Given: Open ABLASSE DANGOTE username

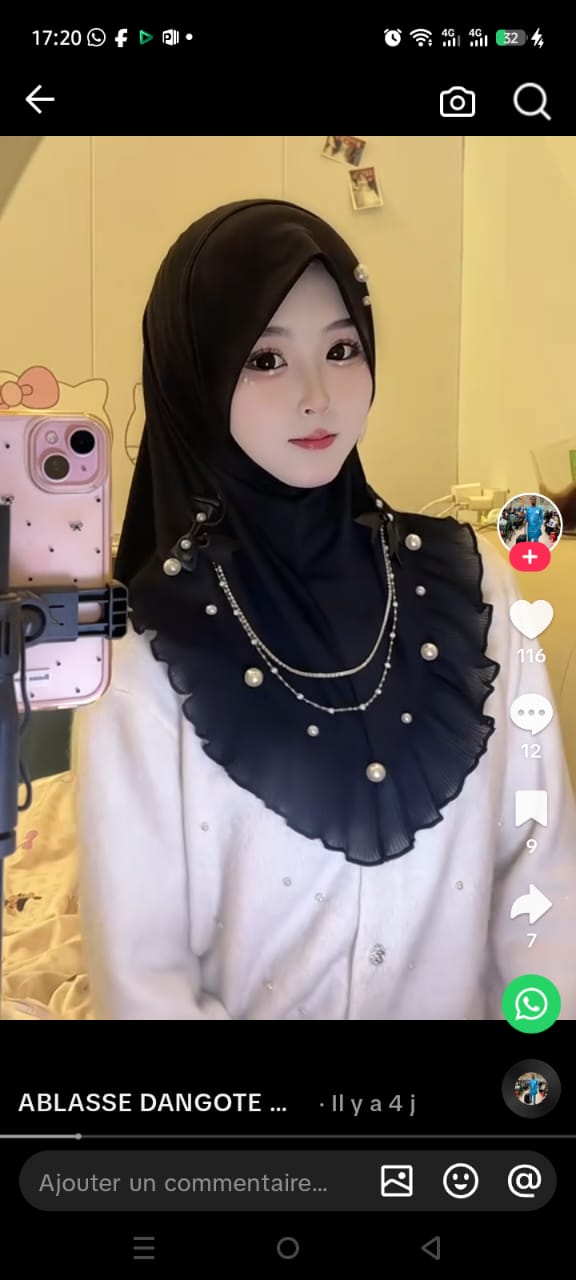Looking at the screenshot, I should point(153,1103).
